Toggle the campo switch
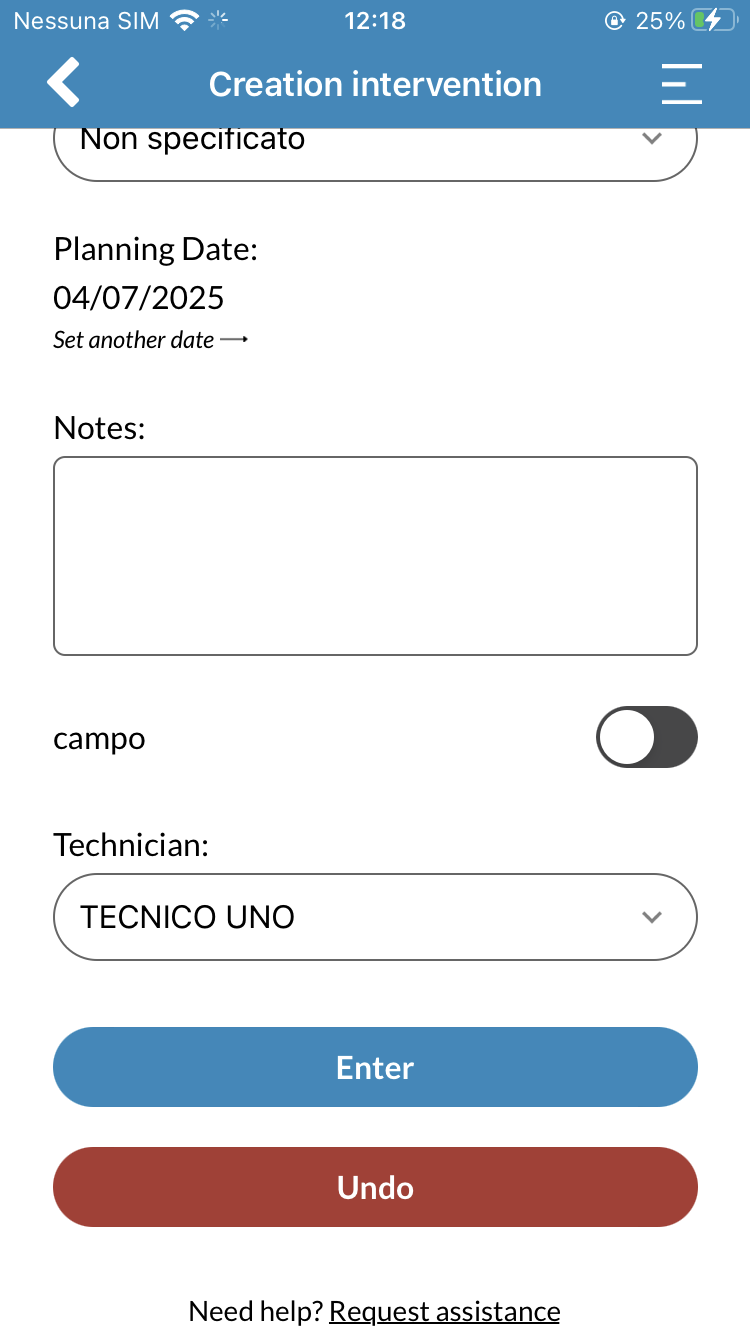750x1334 pixels. 647,737
